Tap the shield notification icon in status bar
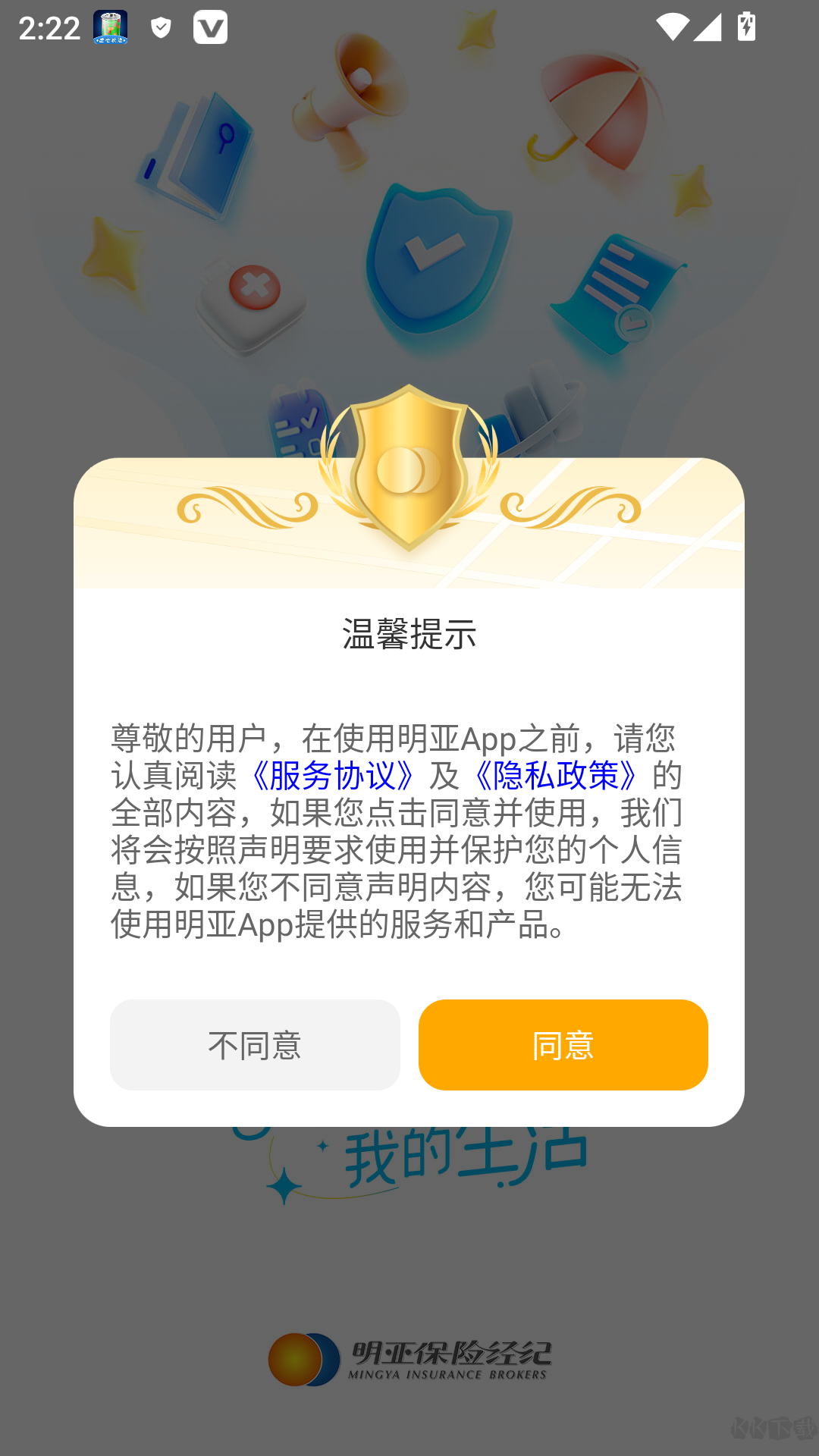Screen dimensions: 819x1456 (x=160, y=29)
